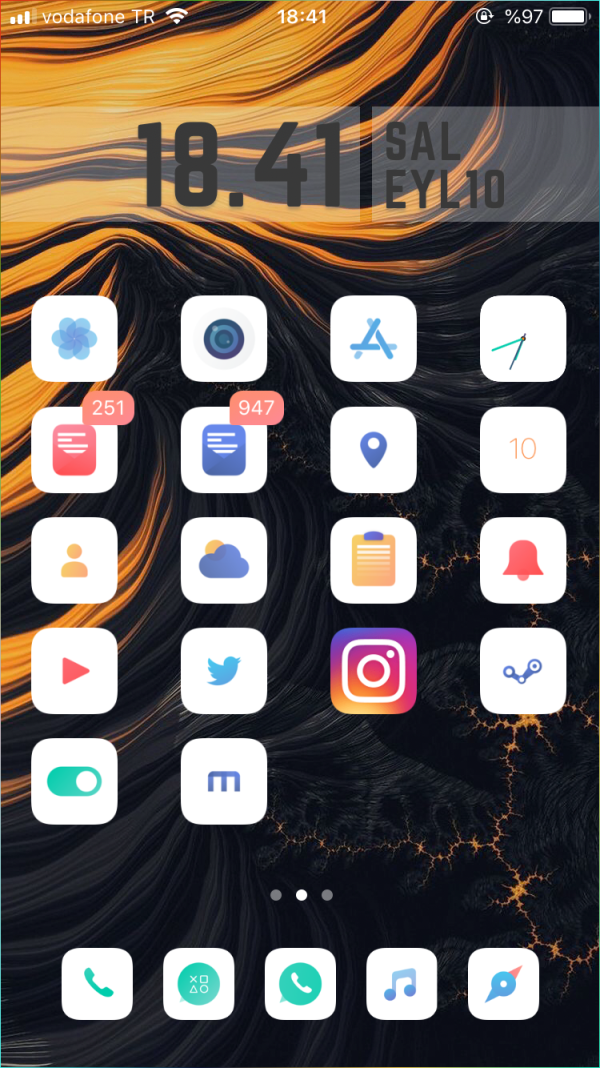Open the red app with 251 badge
The width and height of the screenshot is (600, 1068).
pyautogui.click(x=74, y=450)
